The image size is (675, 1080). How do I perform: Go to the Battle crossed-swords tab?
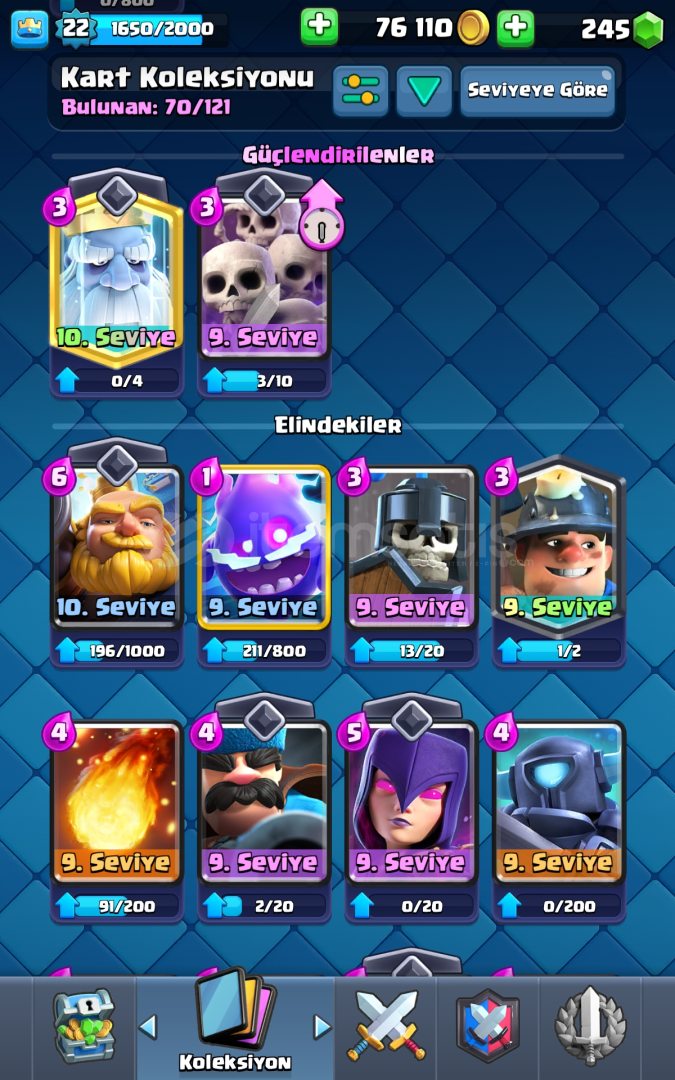pyautogui.click(x=386, y=1027)
